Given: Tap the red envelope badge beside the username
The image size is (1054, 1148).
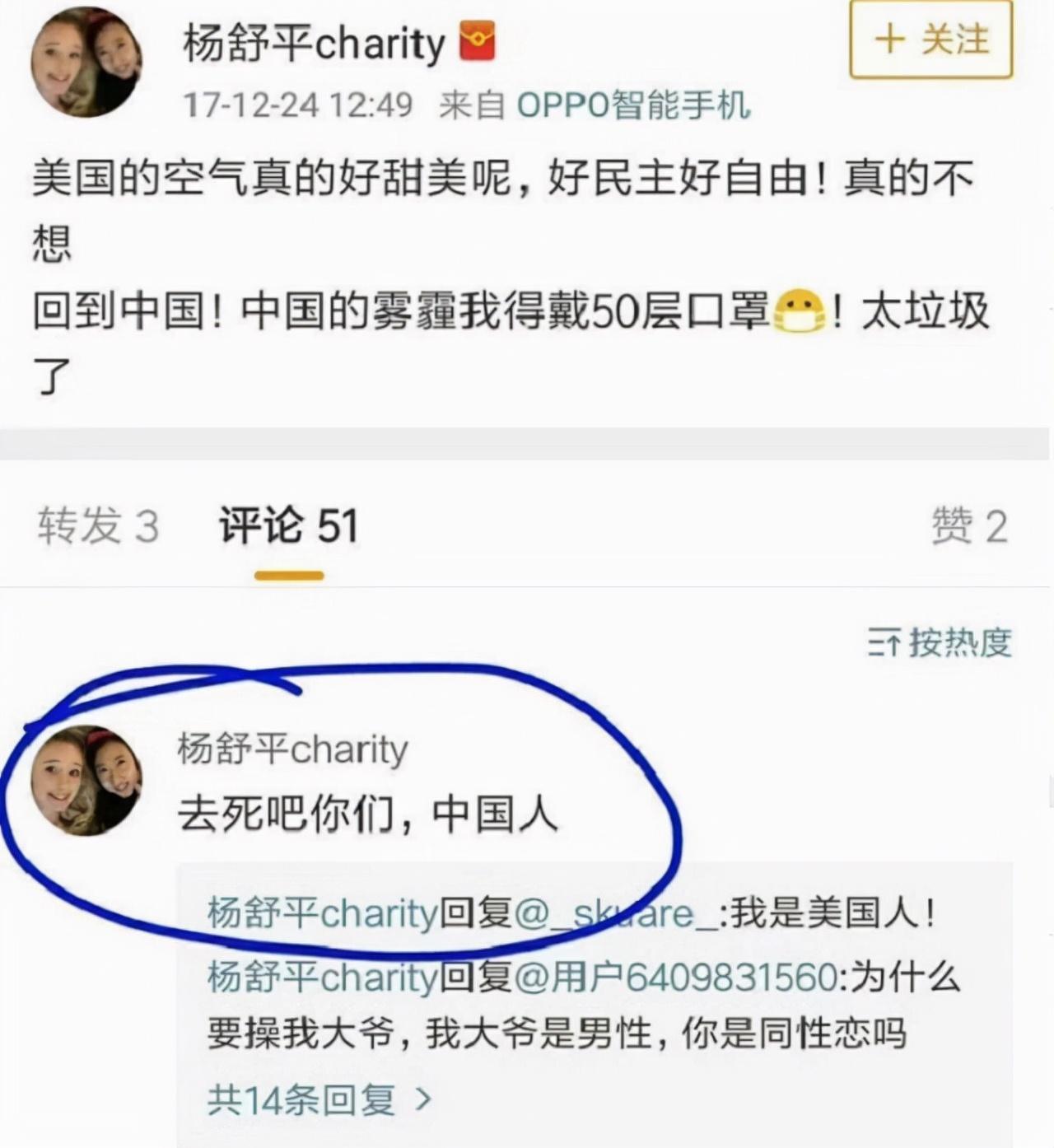Looking at the screenshot, I should coord(477,43).
